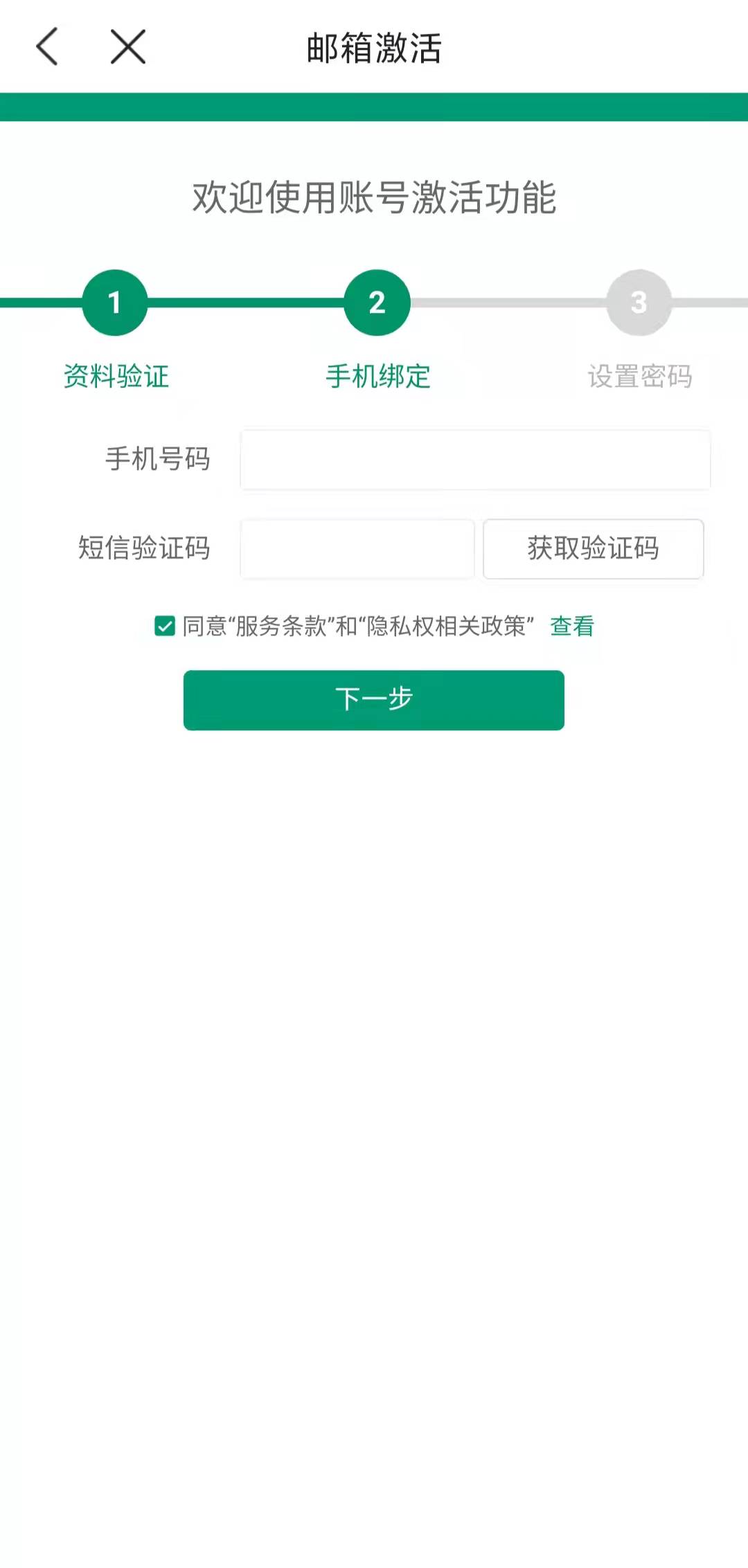Focus the 手机号码 input field

point(475,460)
